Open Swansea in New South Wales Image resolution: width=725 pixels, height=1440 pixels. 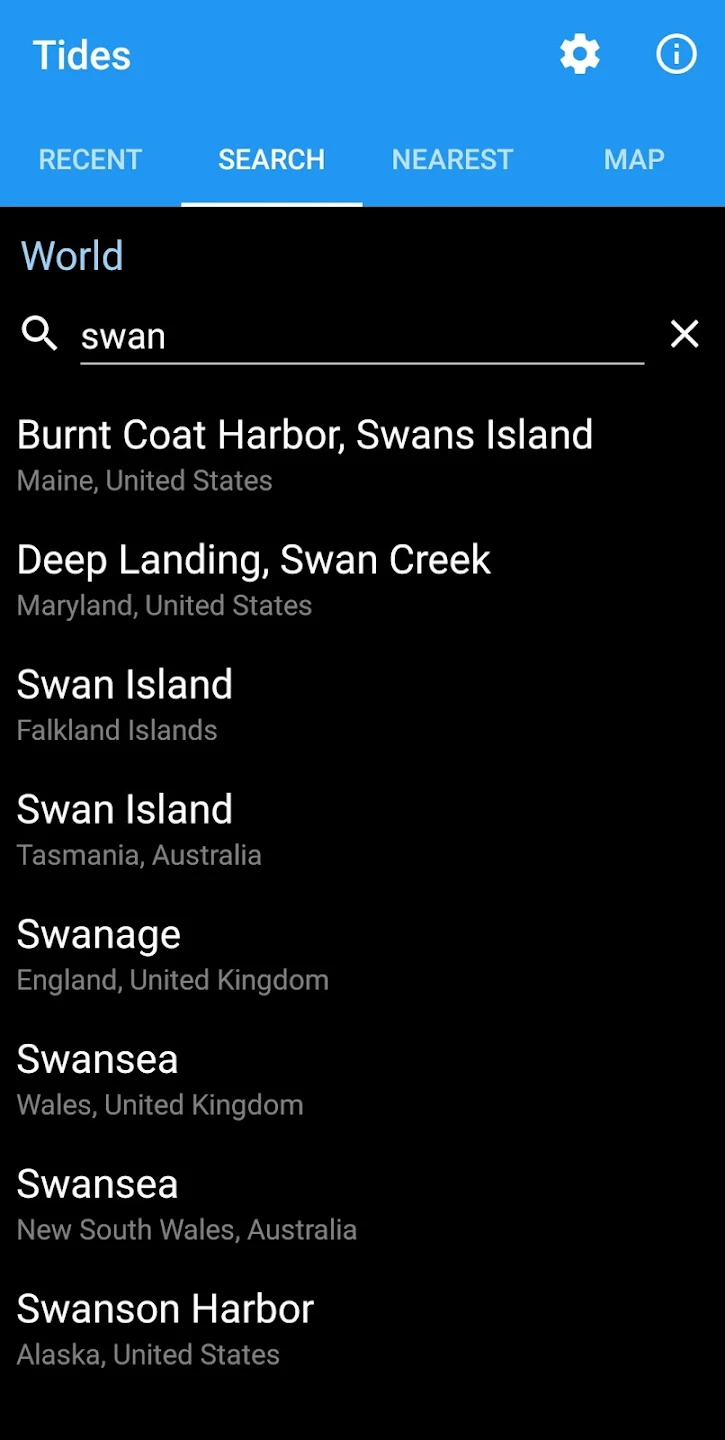[186, 1204]
